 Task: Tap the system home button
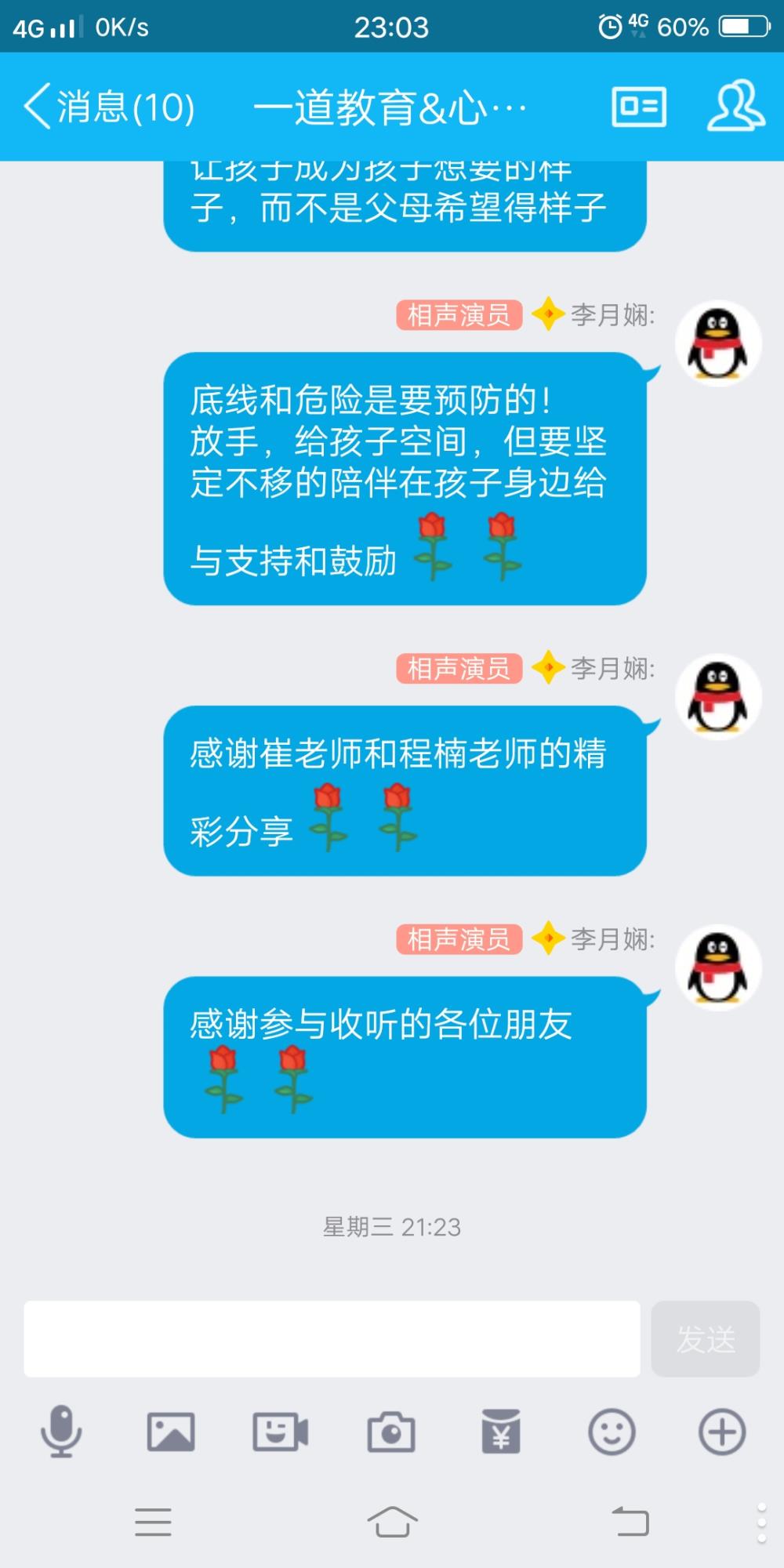click(x=392, y=1523)
